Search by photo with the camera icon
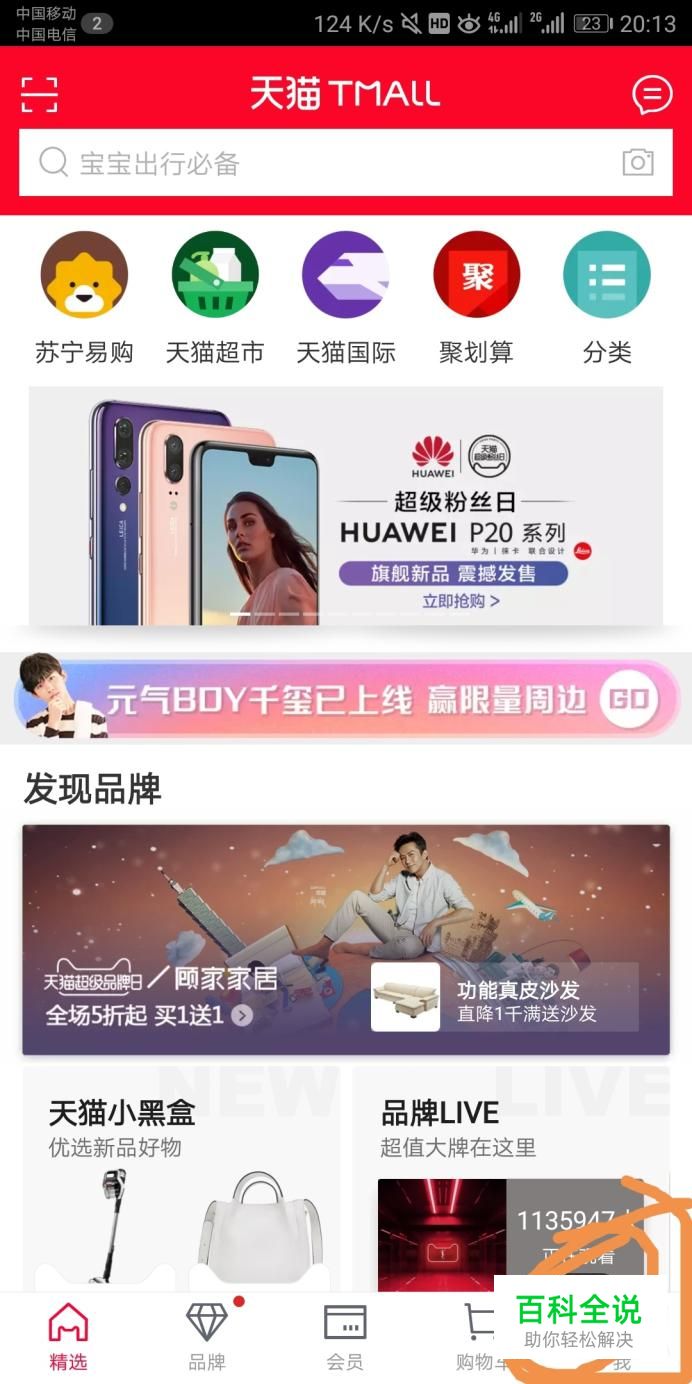Viewport: 692px width, 1384px height. [638, 163]
